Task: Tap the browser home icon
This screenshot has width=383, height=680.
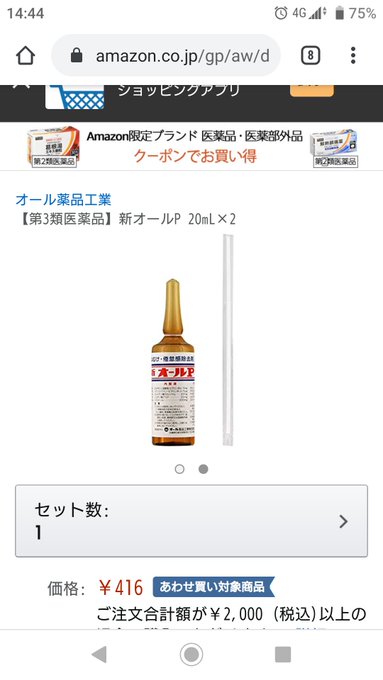Action: tap(25, 56)
